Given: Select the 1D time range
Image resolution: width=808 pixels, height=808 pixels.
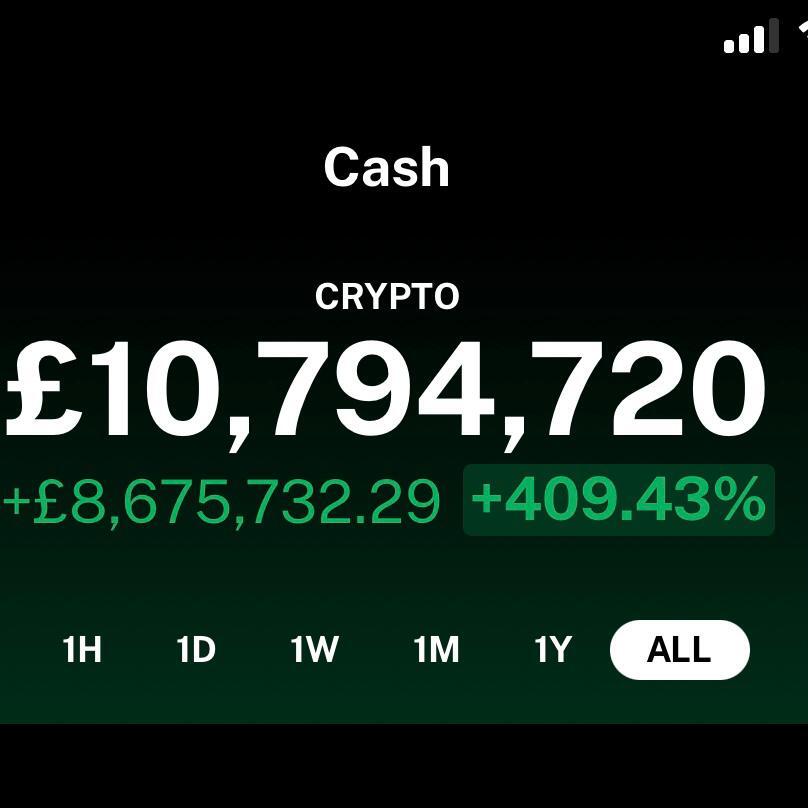Looking at the screenshot, I should point(196,650).
